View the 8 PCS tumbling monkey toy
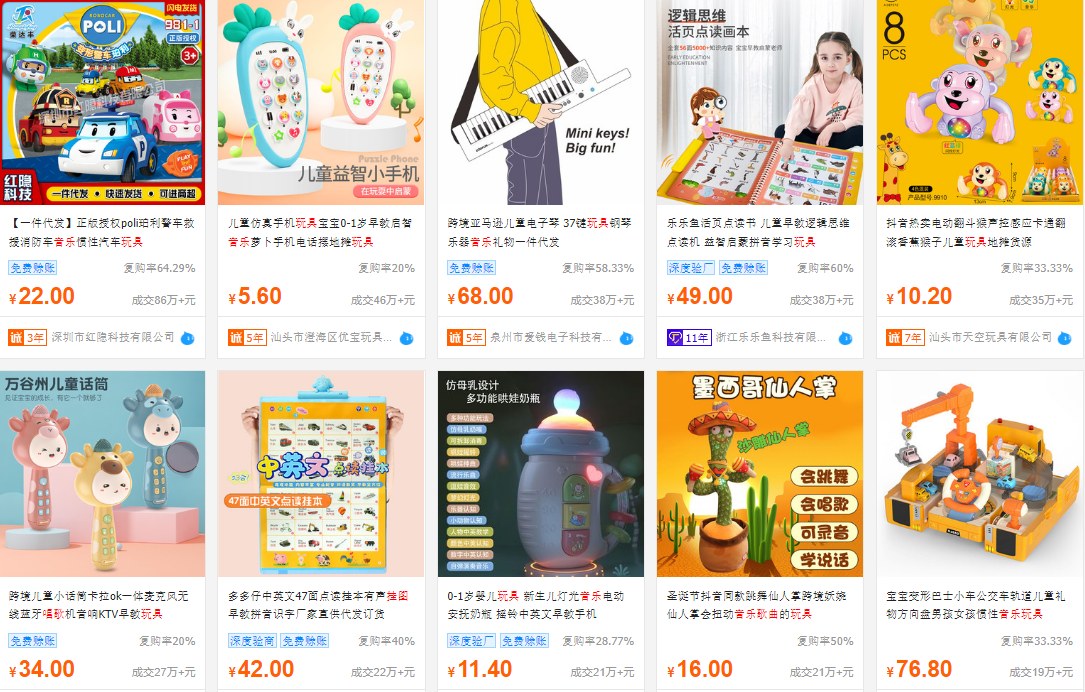 coord(979,102)
